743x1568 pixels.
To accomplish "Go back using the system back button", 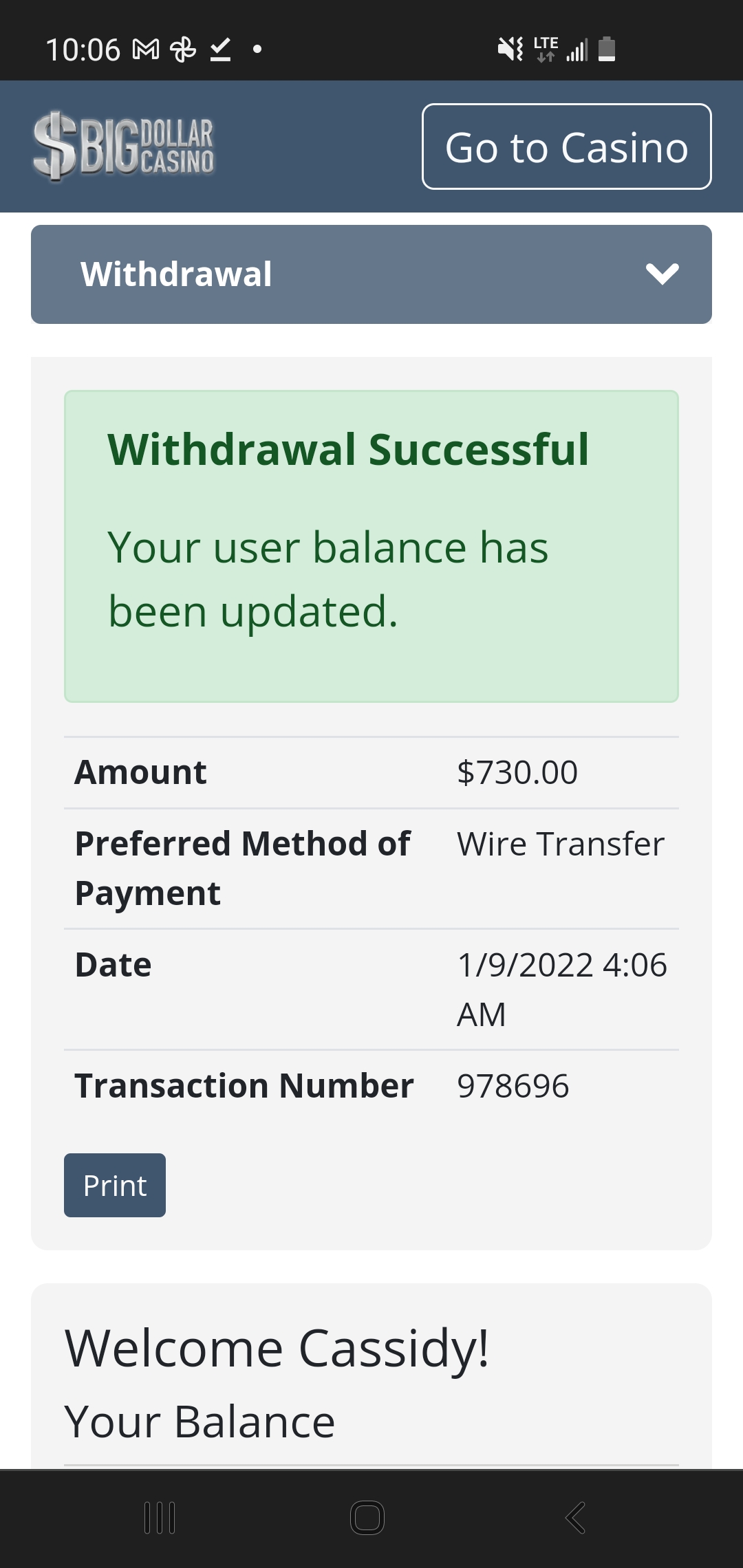I will click(x=575, y=1517).
